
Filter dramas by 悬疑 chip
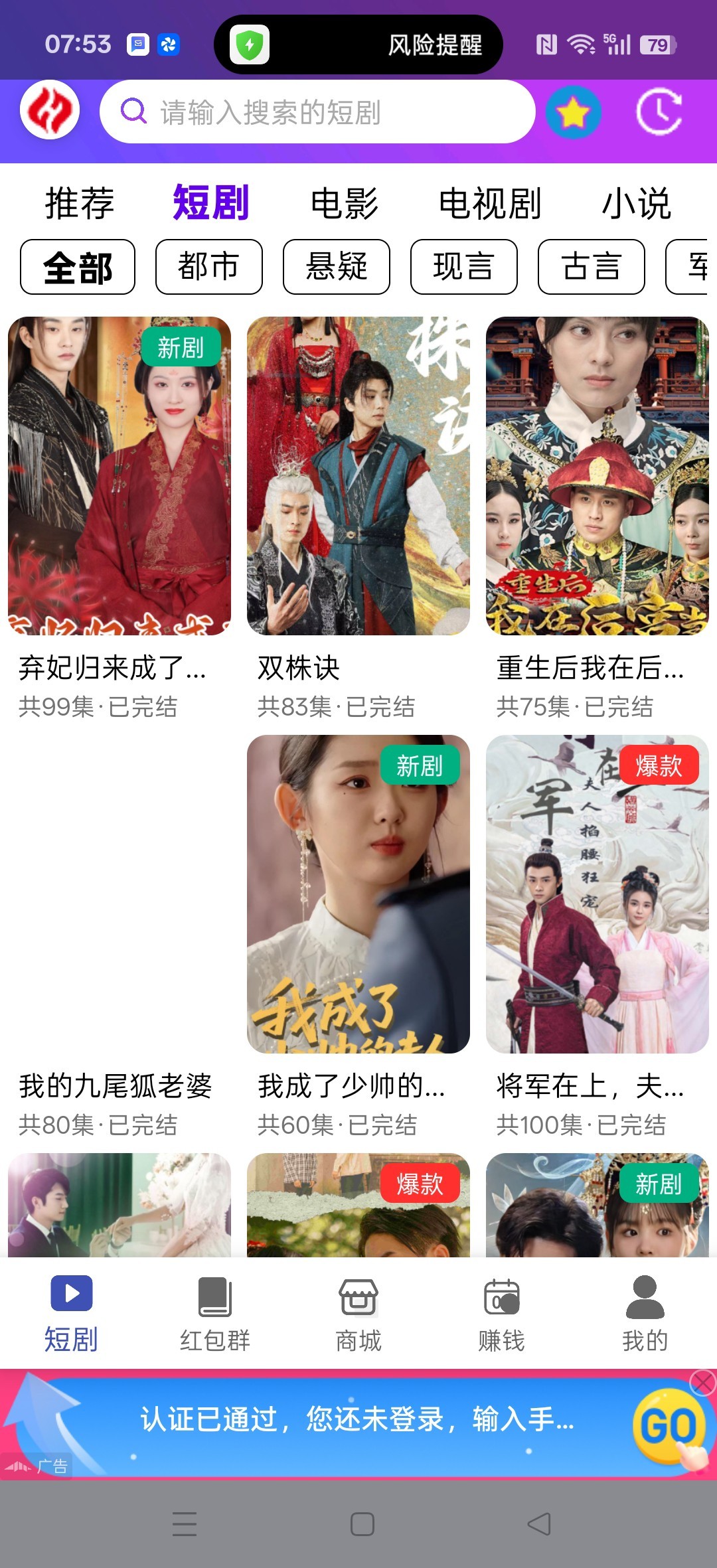click(336, 267)
